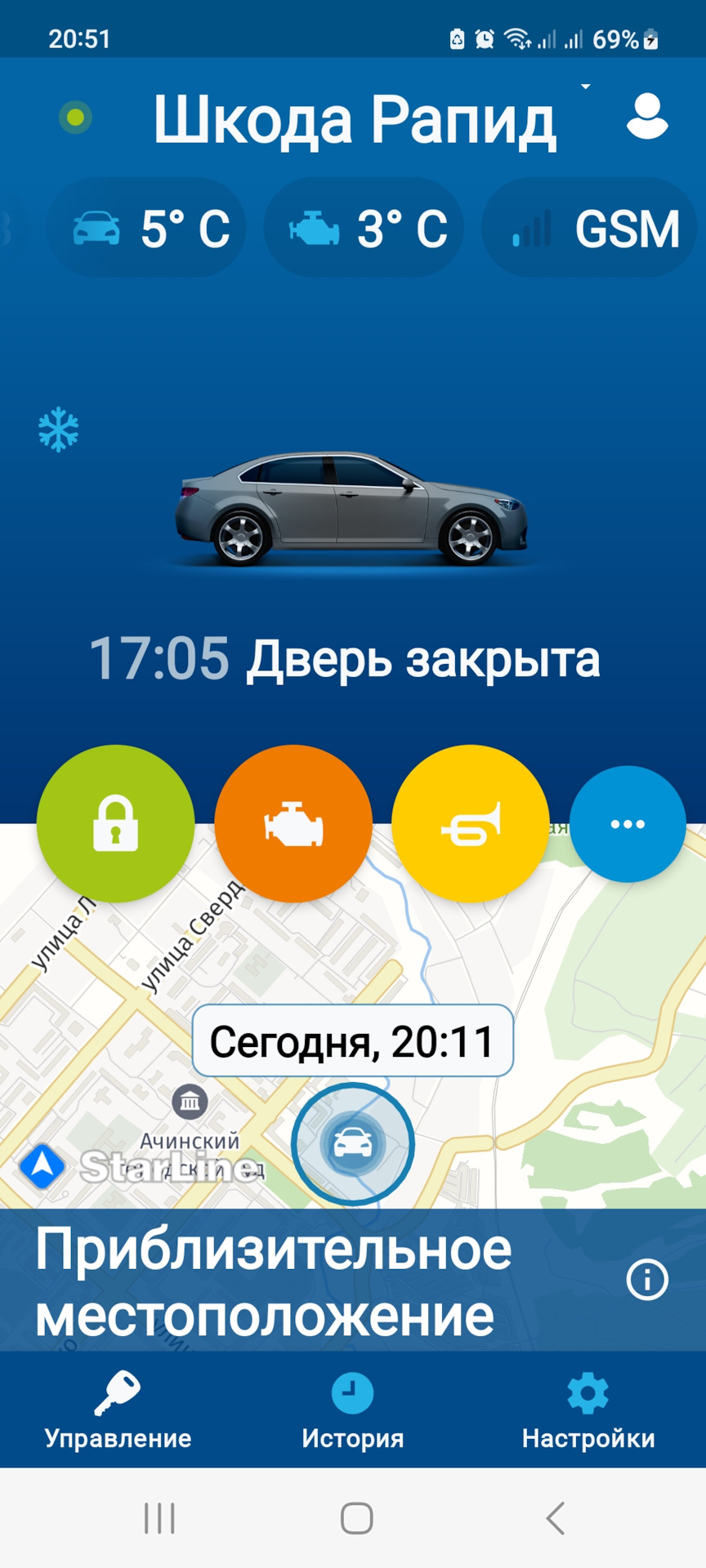Tap the engine temperature 3° C chip
706x1568 pixels.
tap(364, 228)
